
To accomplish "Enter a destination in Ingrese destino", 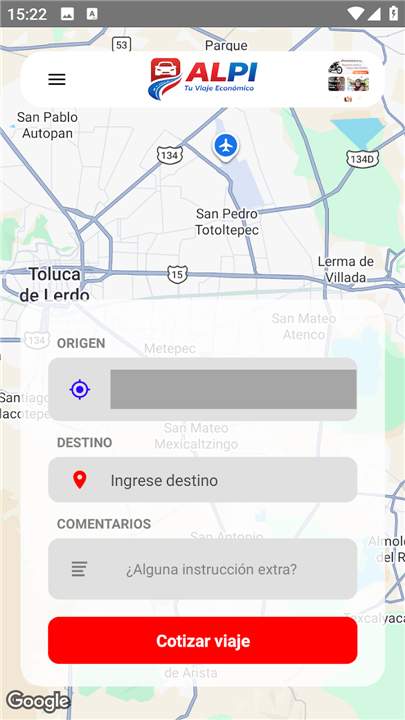I will (x=202, y=480).
